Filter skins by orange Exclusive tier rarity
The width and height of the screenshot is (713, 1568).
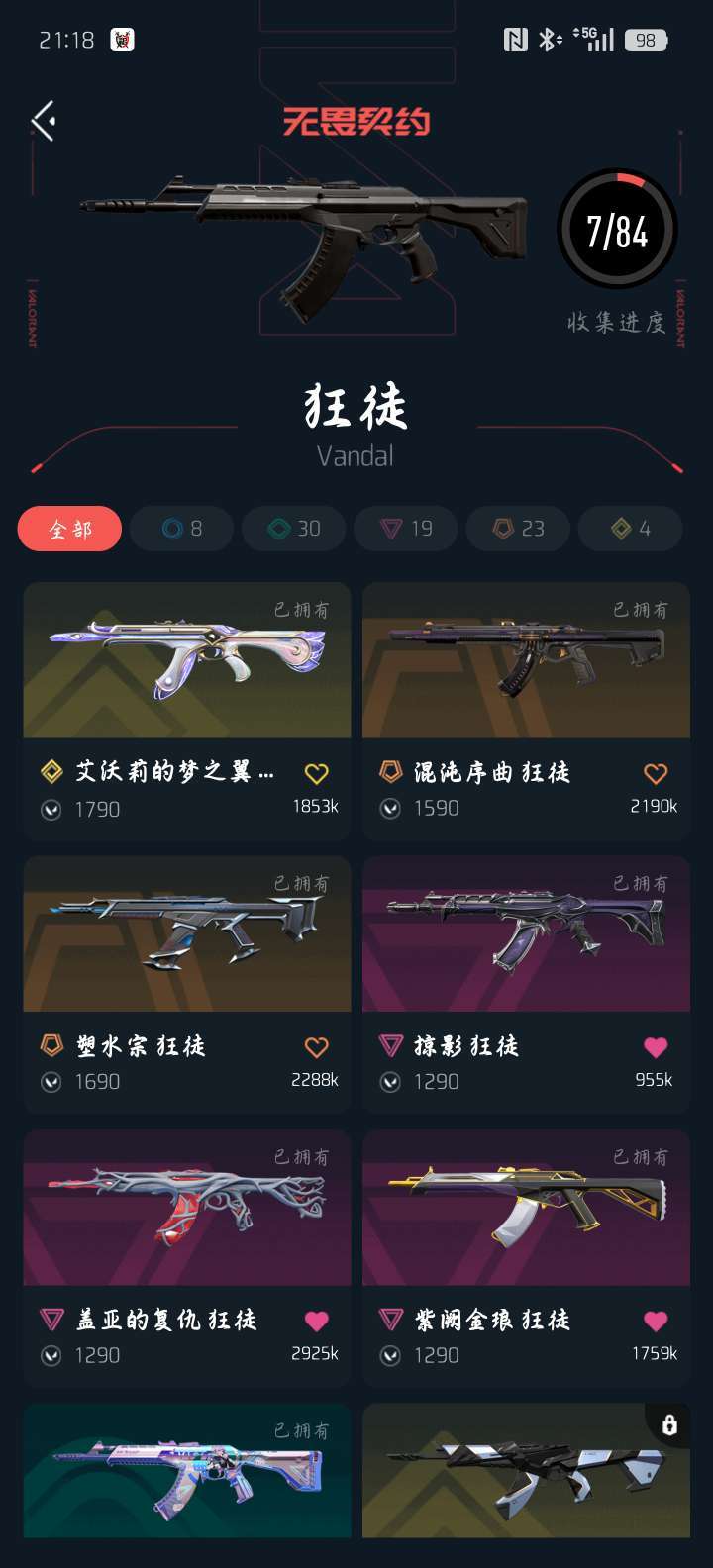point(517,529)
